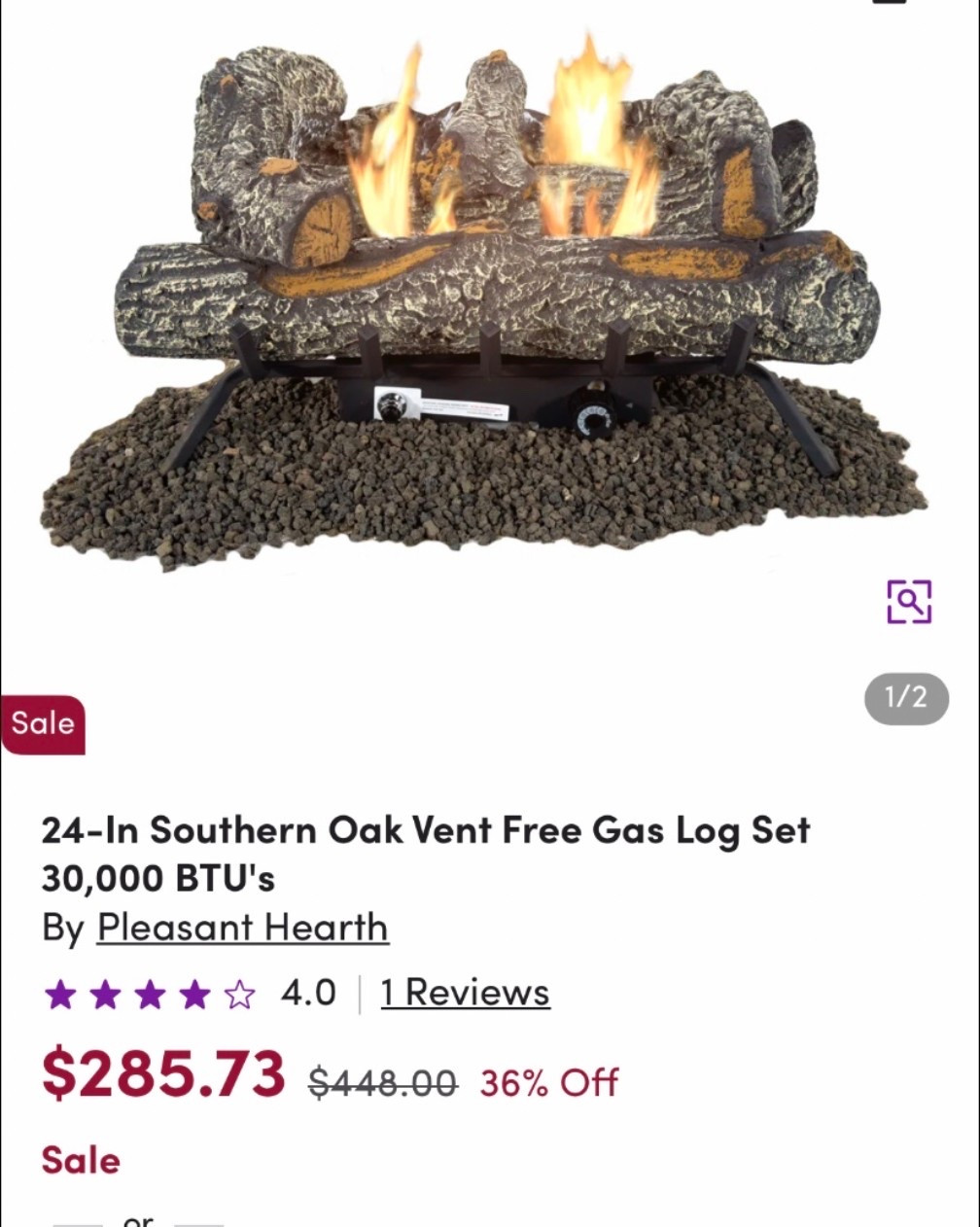
Task: Select the first purple rating star
Action: (x=61, y=994)
